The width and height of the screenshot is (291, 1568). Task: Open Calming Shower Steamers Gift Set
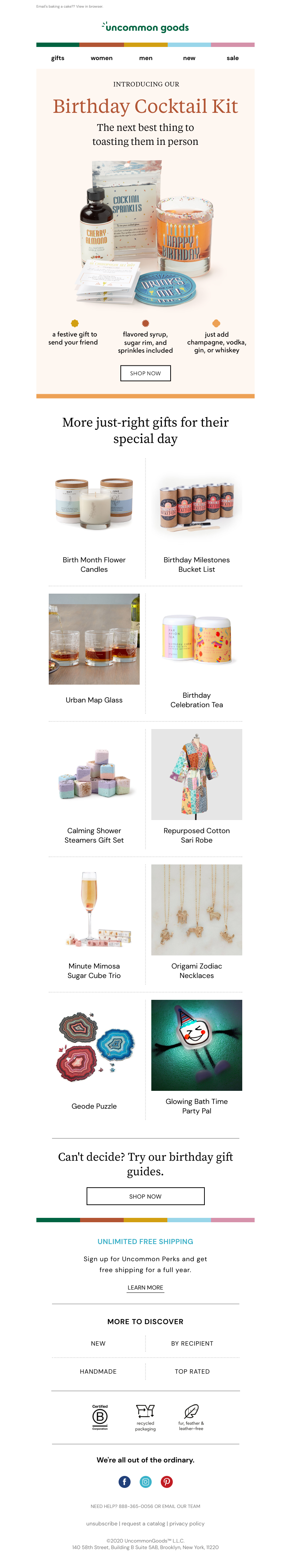(x=94, y=835)
